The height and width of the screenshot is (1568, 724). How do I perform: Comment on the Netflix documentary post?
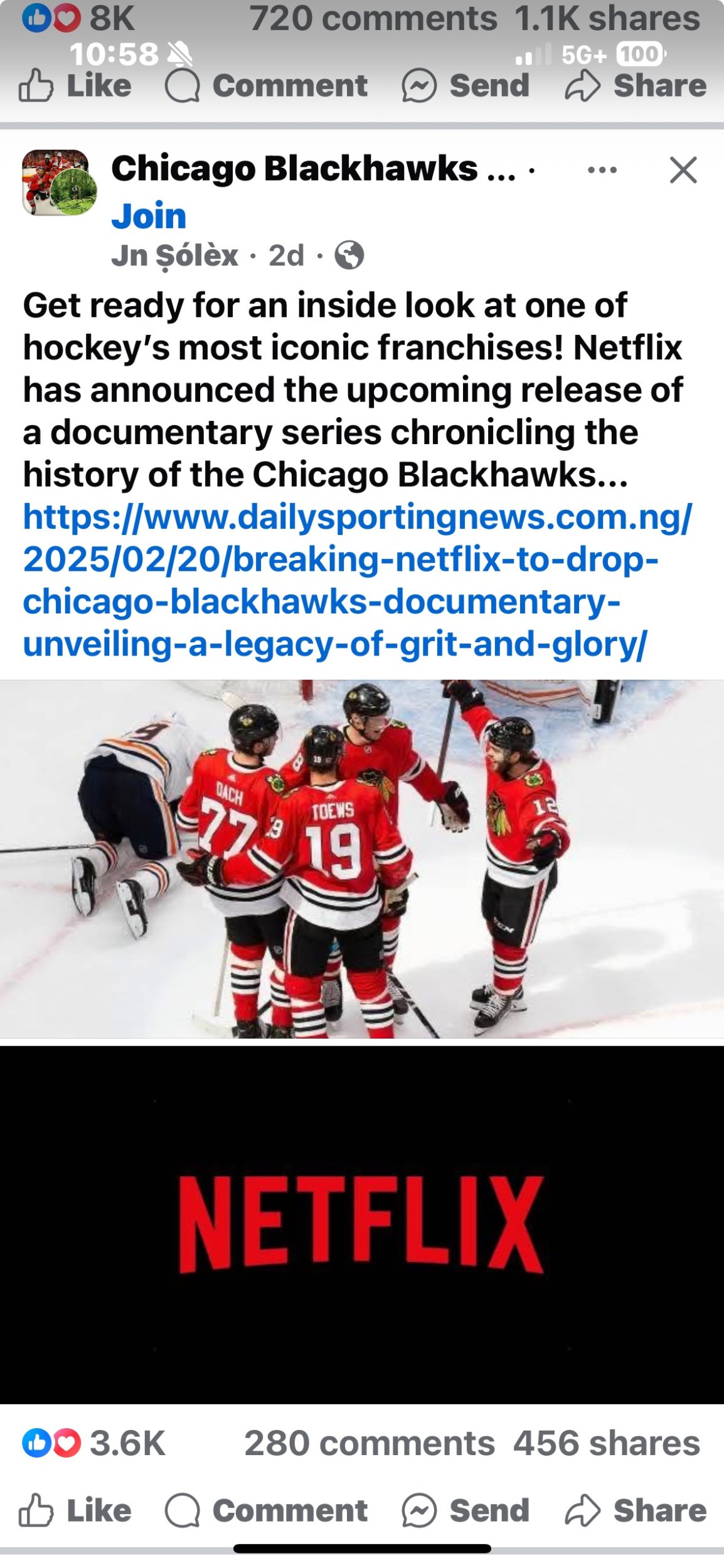click(267, 1510)
